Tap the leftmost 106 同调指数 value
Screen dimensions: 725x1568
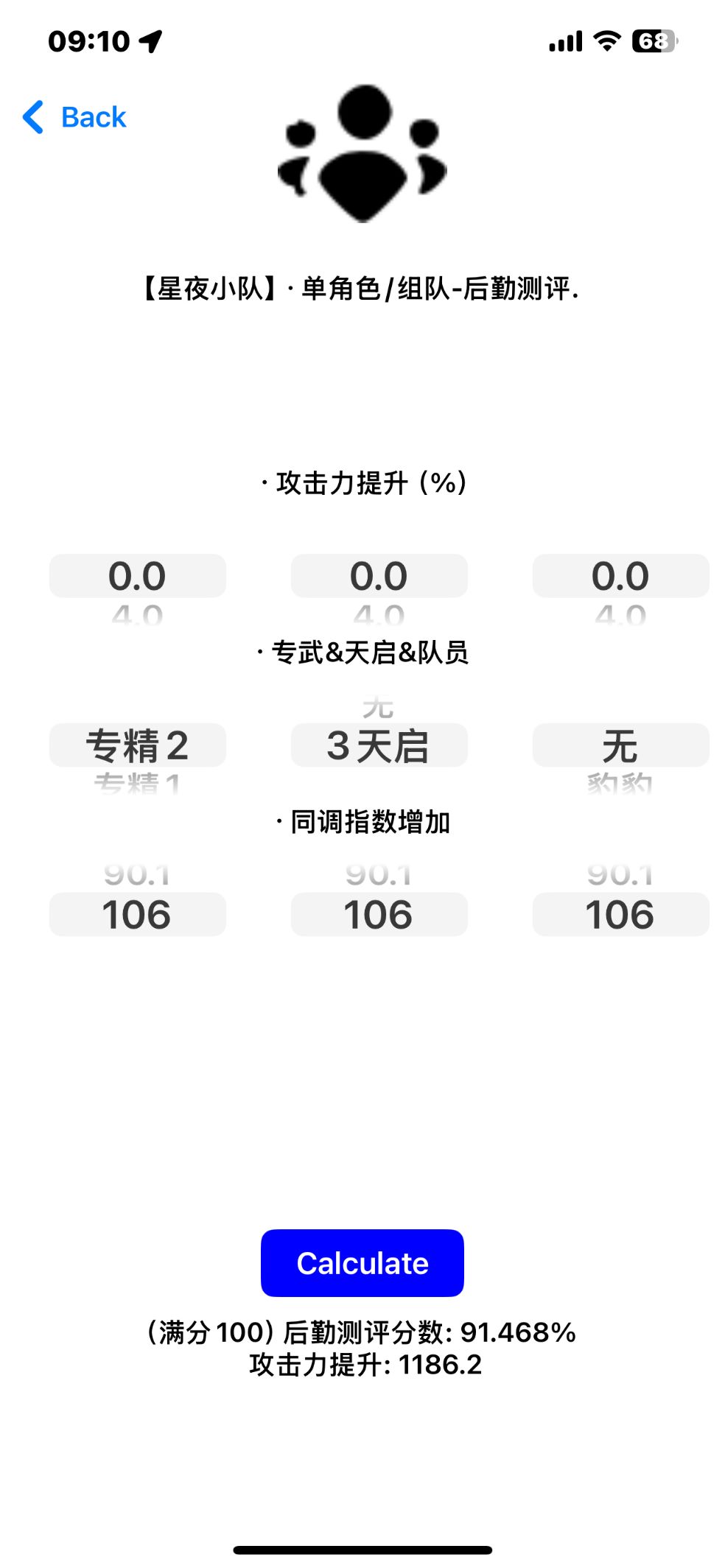point(137,914)
